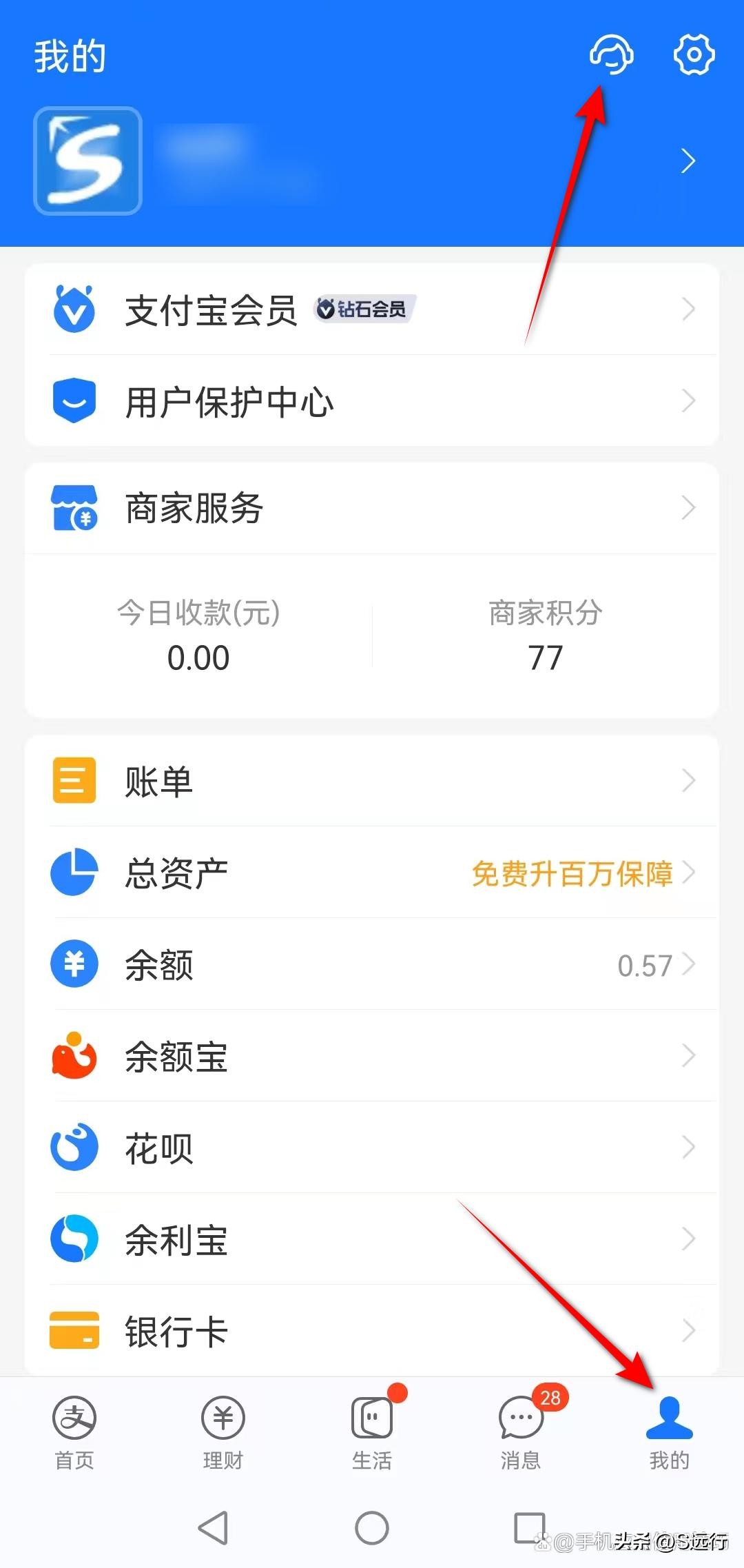Select the 余额宝 Yu'ebao icon
This screenshot has width=744, height=1568.
coord(74,1056)
